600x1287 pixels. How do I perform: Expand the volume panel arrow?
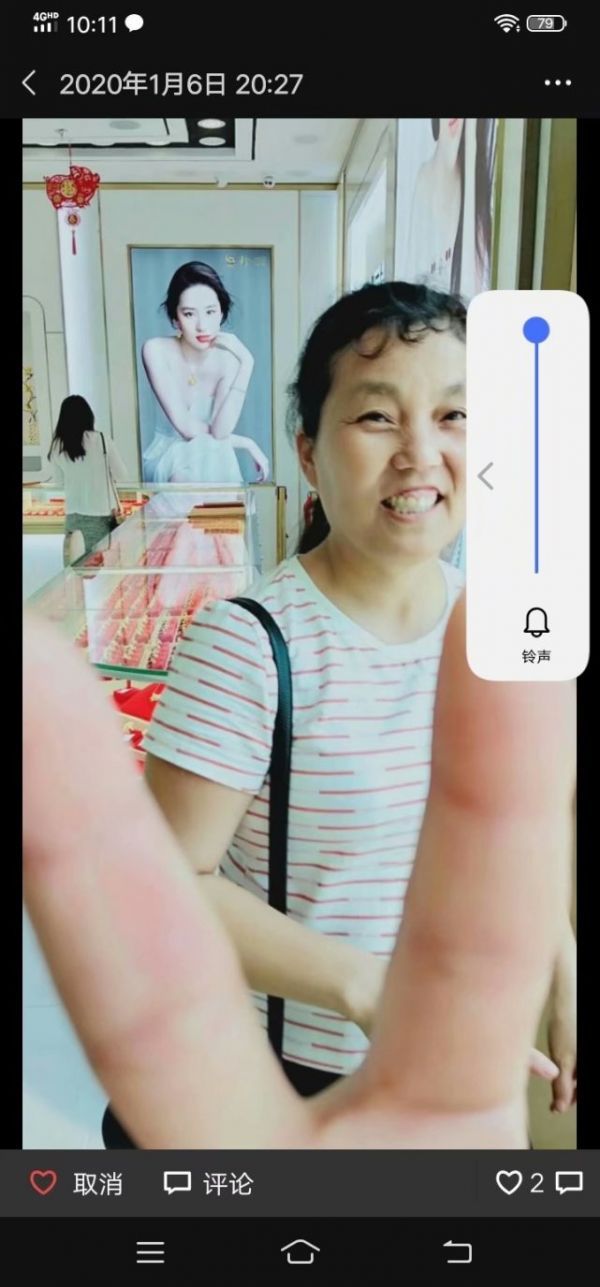click(x=485, y=476)
